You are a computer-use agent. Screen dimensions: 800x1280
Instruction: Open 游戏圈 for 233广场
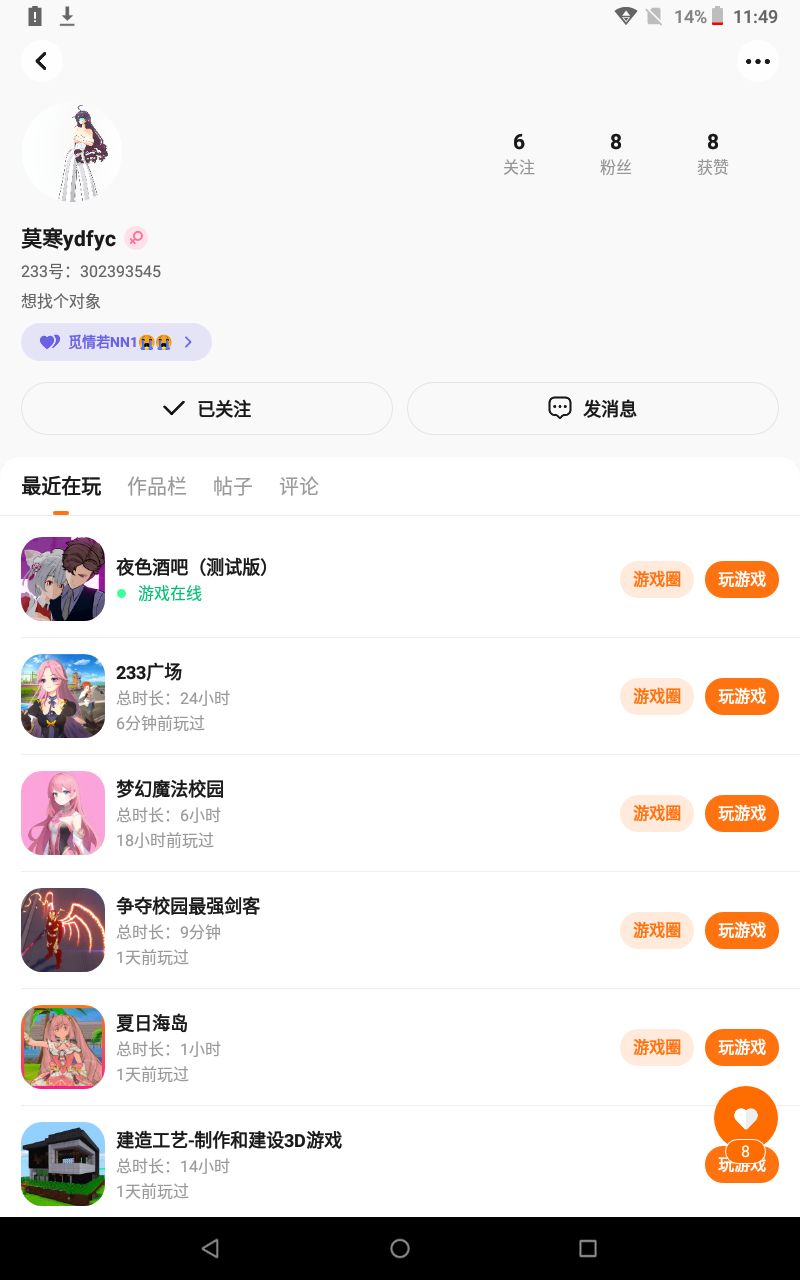click(656, 696)
